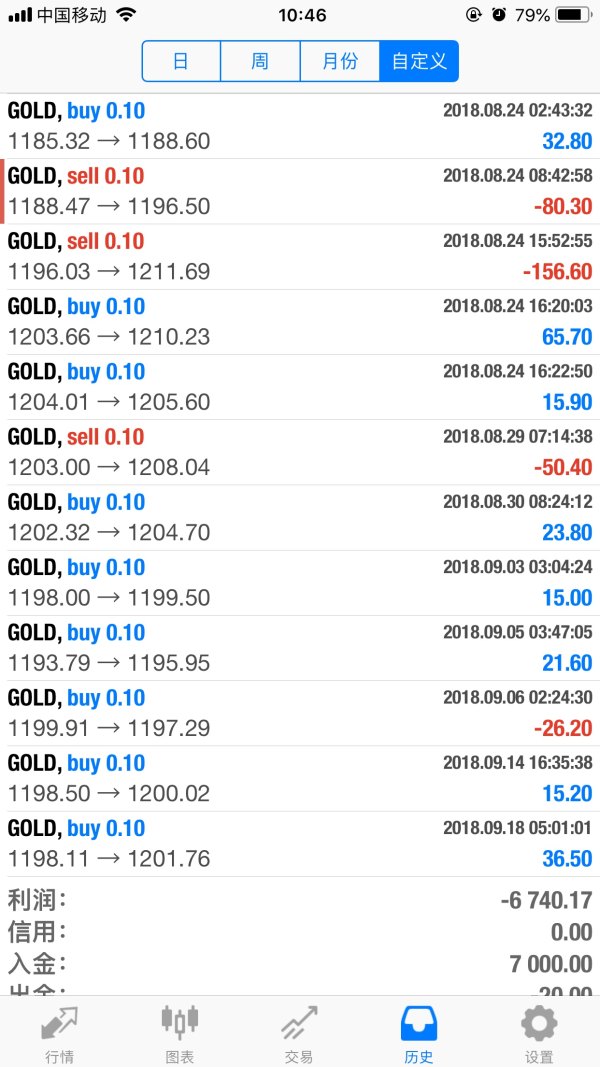
Task: Switch to the 日 period filter
Action: coord(181,61)
